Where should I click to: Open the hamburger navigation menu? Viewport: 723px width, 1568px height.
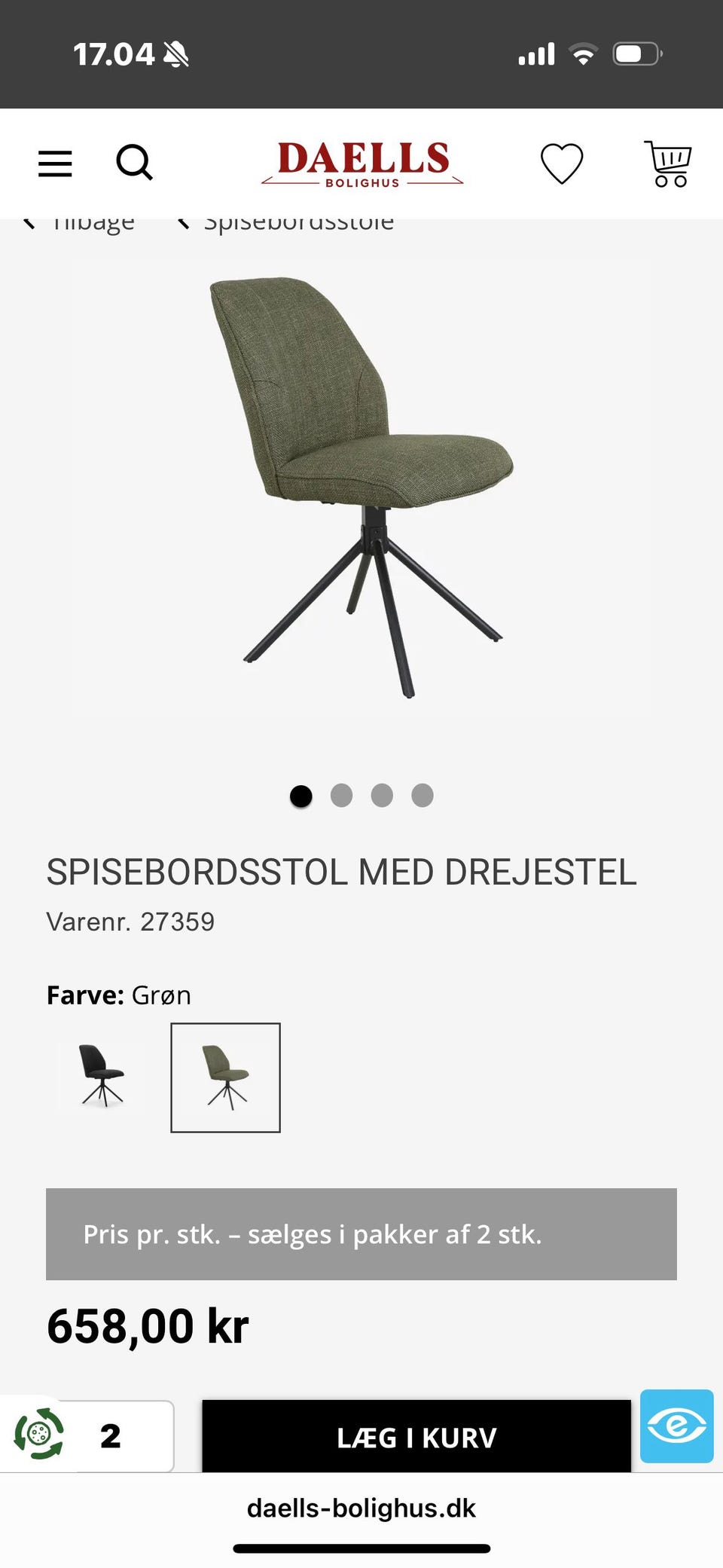[x=53, y=164]
